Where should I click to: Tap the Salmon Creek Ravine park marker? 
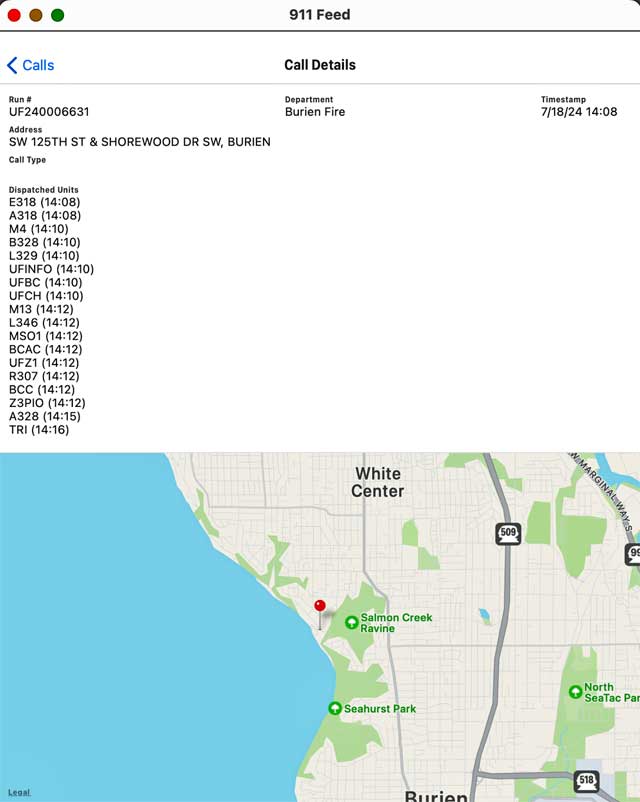pyautogui.click(x=352, y=622)
